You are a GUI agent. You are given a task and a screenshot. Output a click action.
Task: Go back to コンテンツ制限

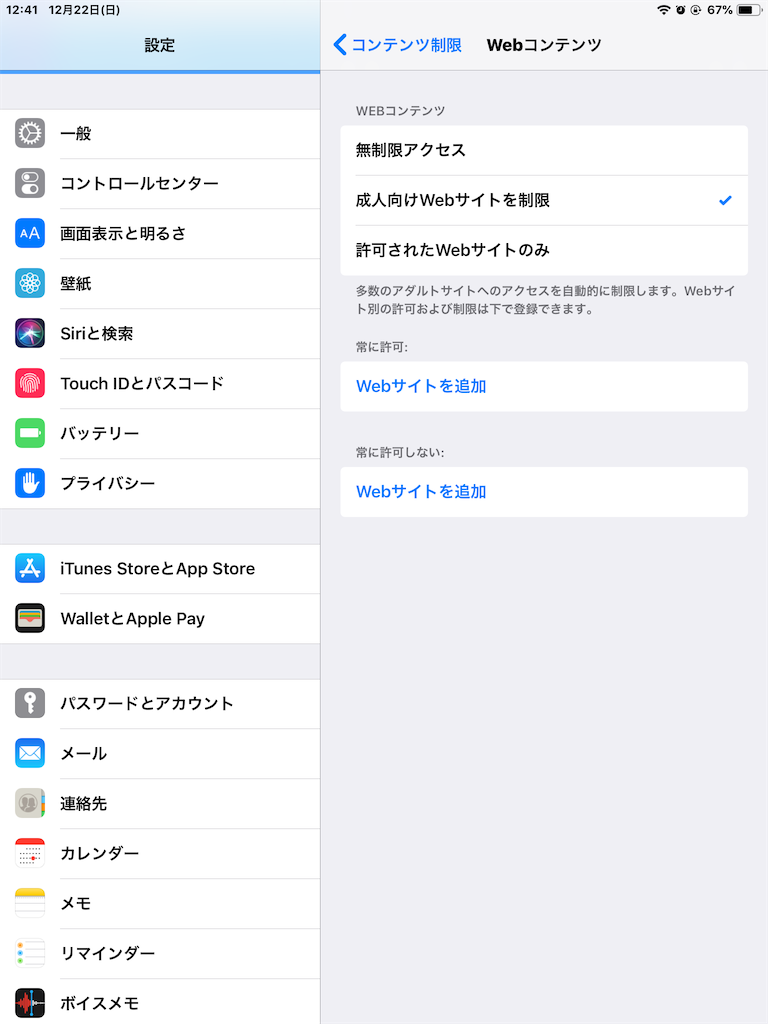tap(393, 45)
